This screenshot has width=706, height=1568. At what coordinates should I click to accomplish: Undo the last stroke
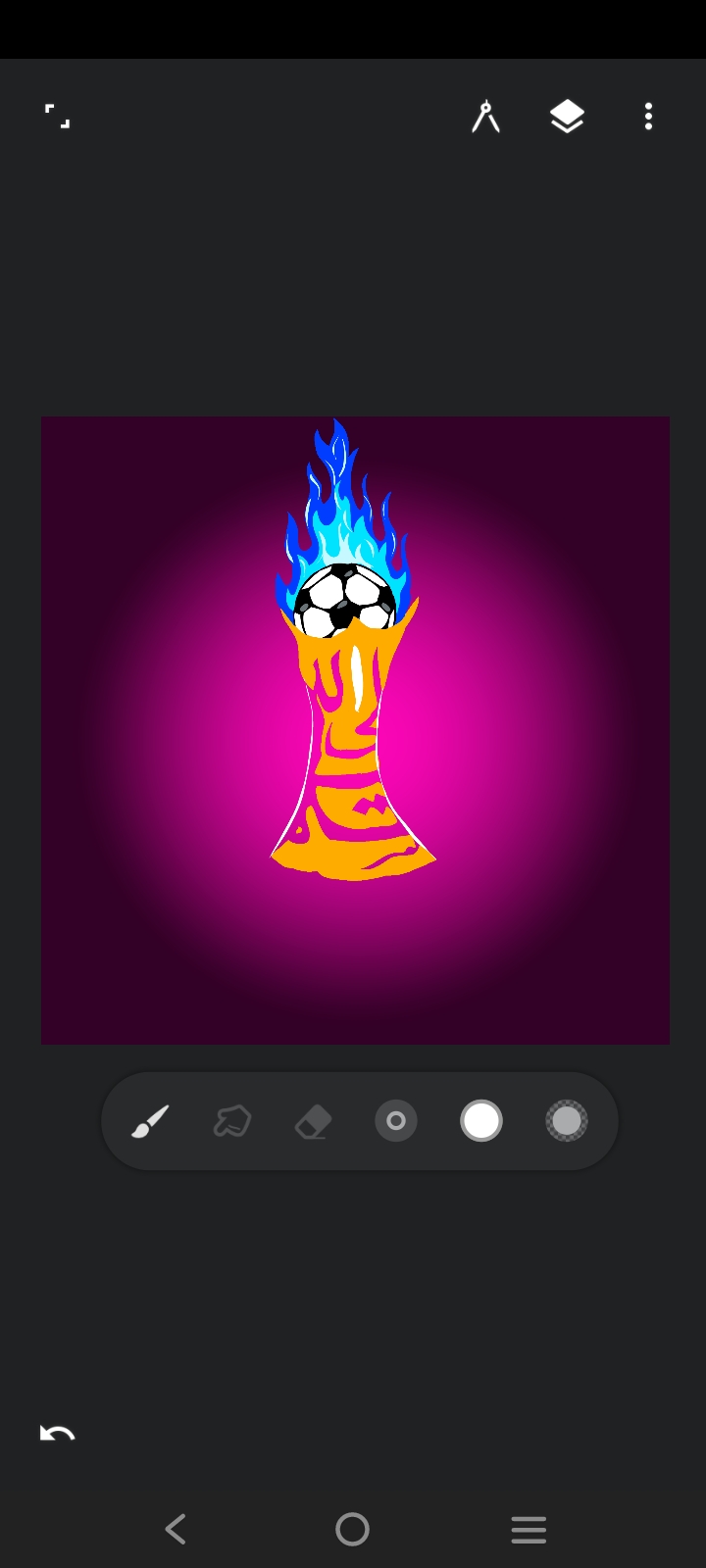point(57,1434)
